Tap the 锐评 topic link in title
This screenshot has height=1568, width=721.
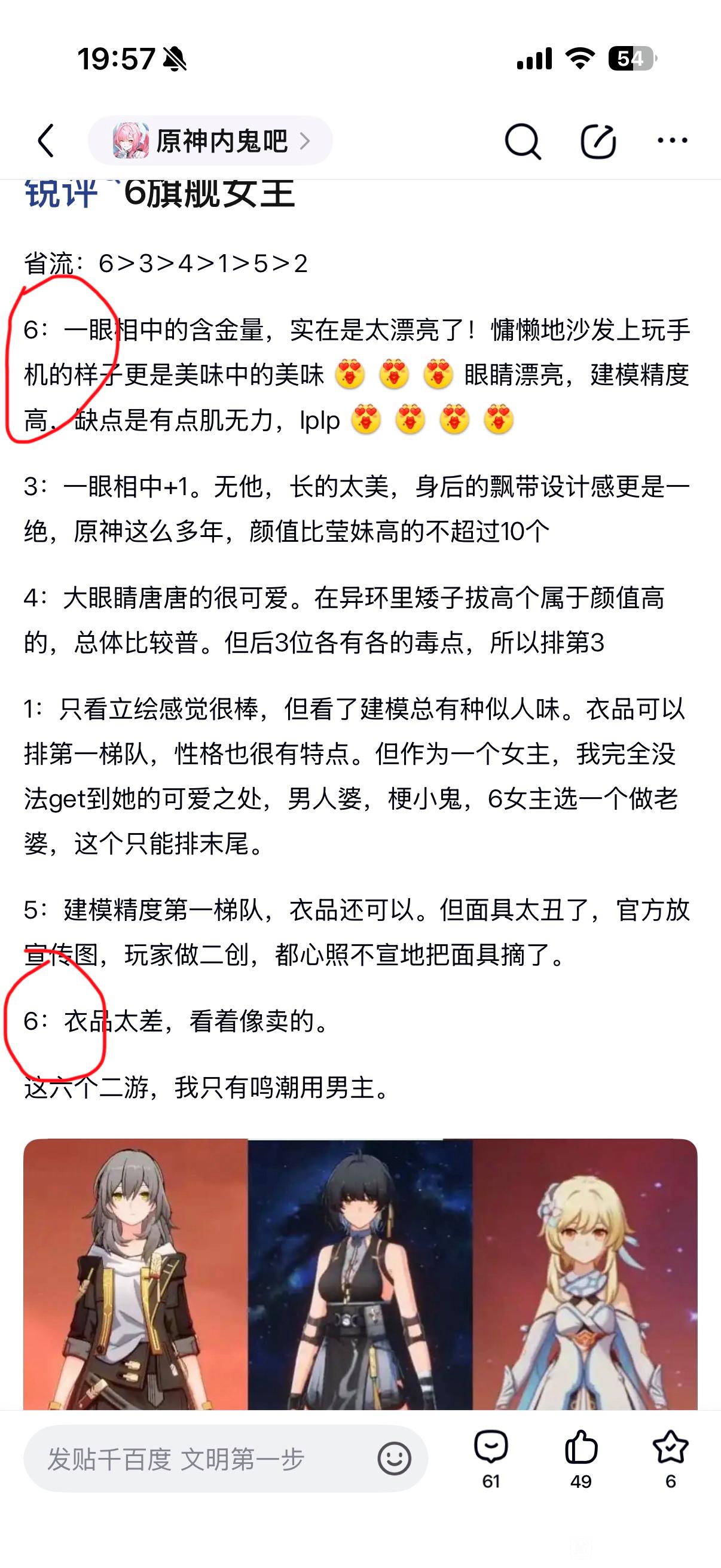click(61, 194)
